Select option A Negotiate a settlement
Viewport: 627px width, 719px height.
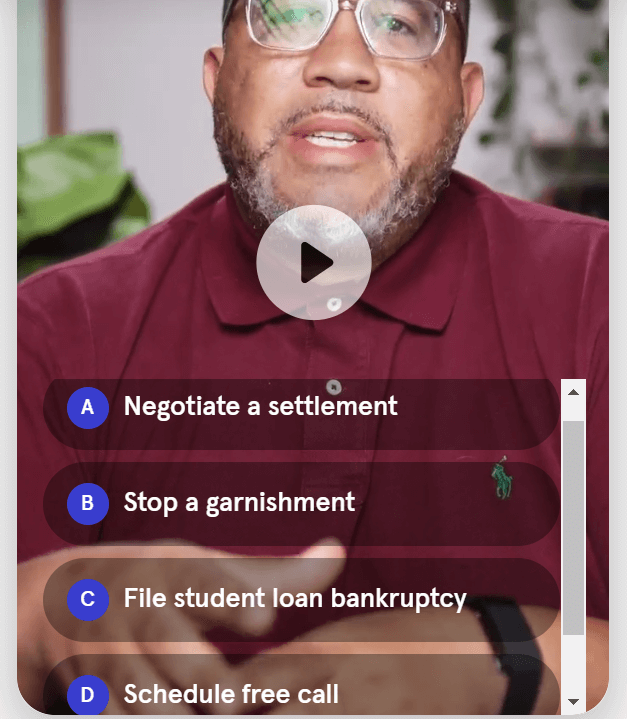pyautogui.click(x=300, y=407)
